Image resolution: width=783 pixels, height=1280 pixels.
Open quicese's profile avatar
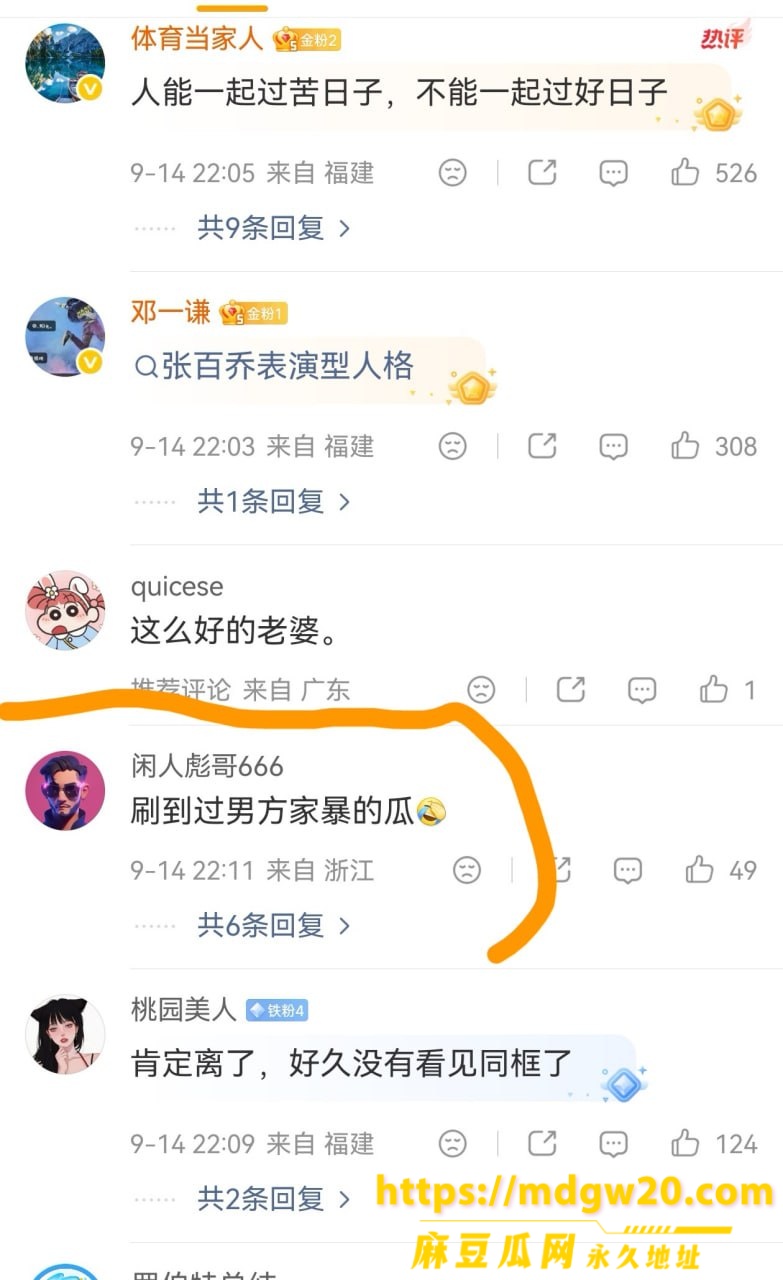(x=65, y=610)
